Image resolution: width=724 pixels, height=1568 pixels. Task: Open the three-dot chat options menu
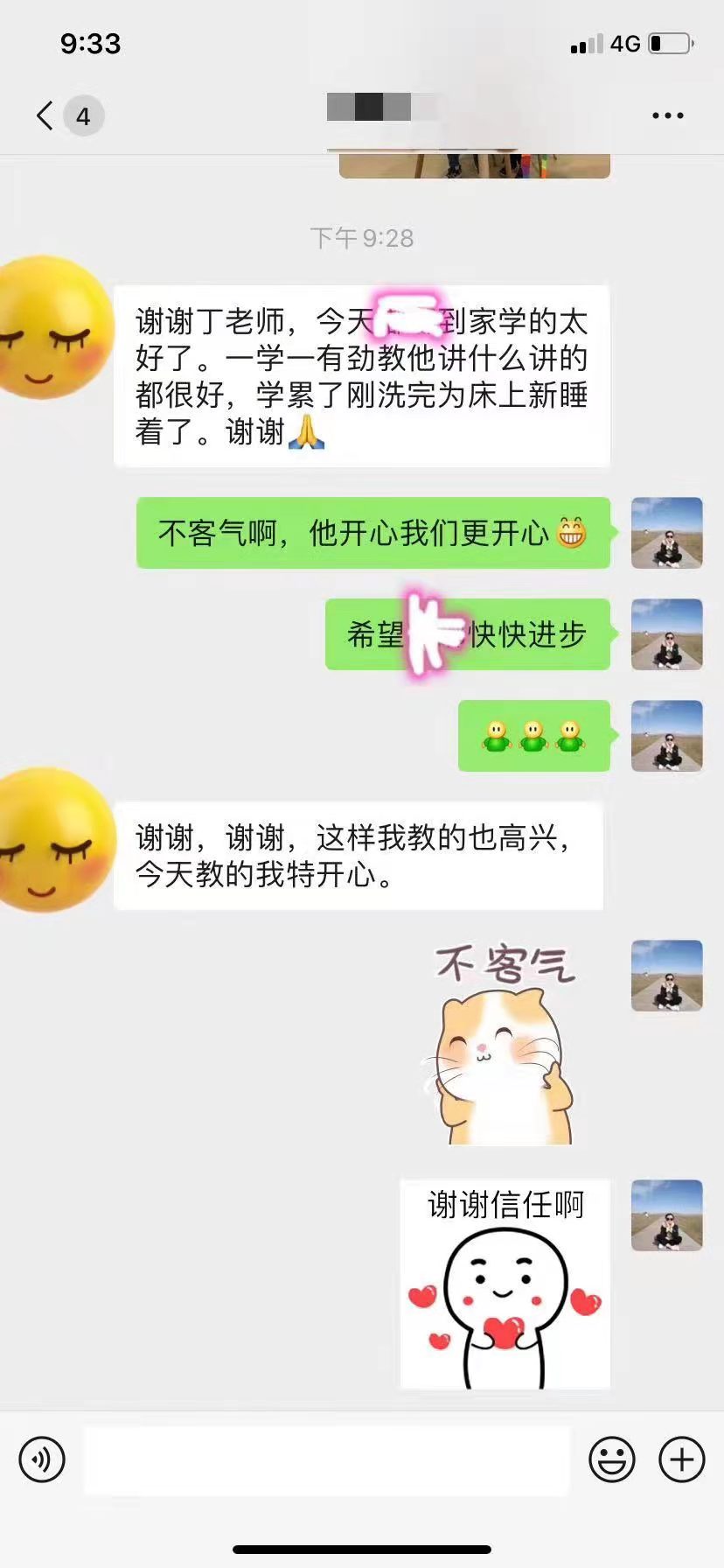(x=667, y=115)
